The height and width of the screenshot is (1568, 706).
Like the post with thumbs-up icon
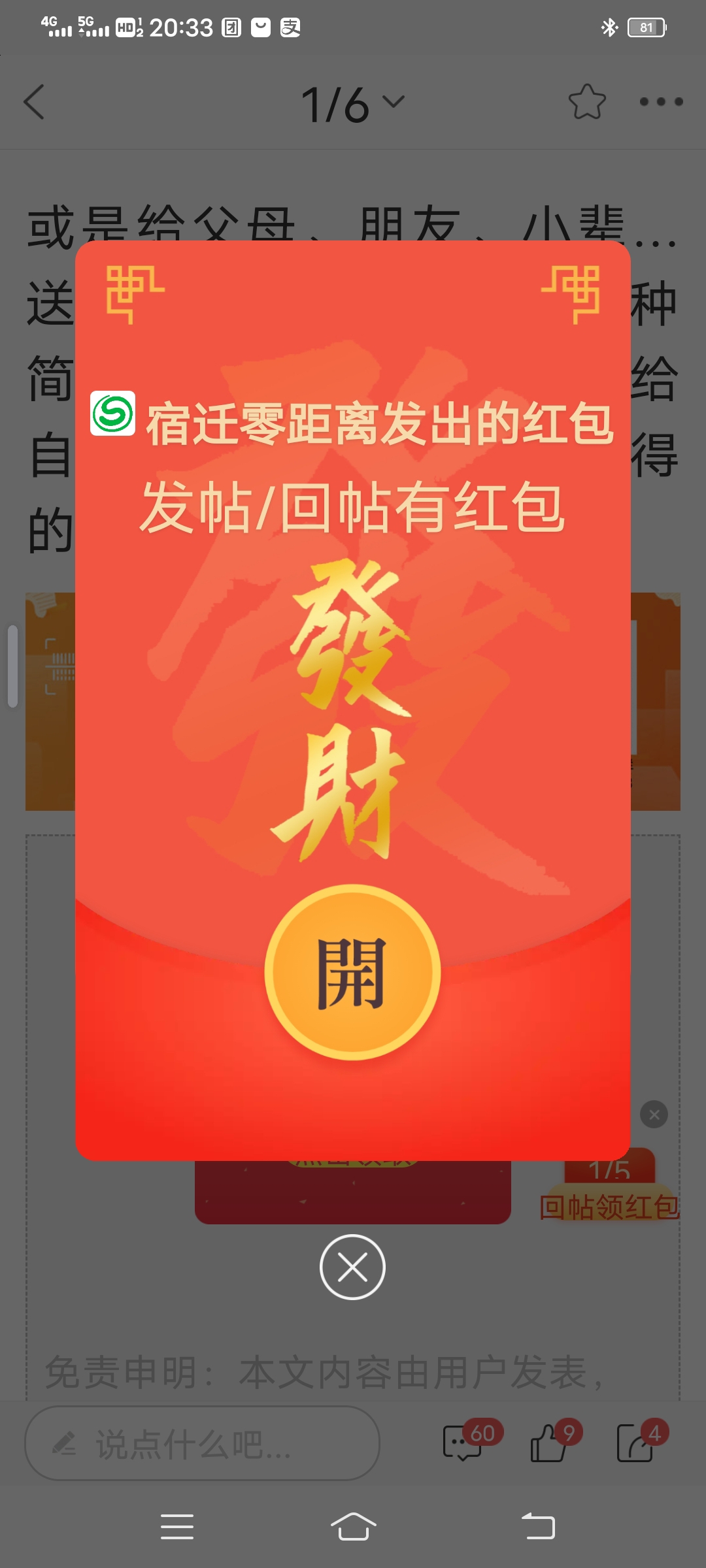(548, 1443)
